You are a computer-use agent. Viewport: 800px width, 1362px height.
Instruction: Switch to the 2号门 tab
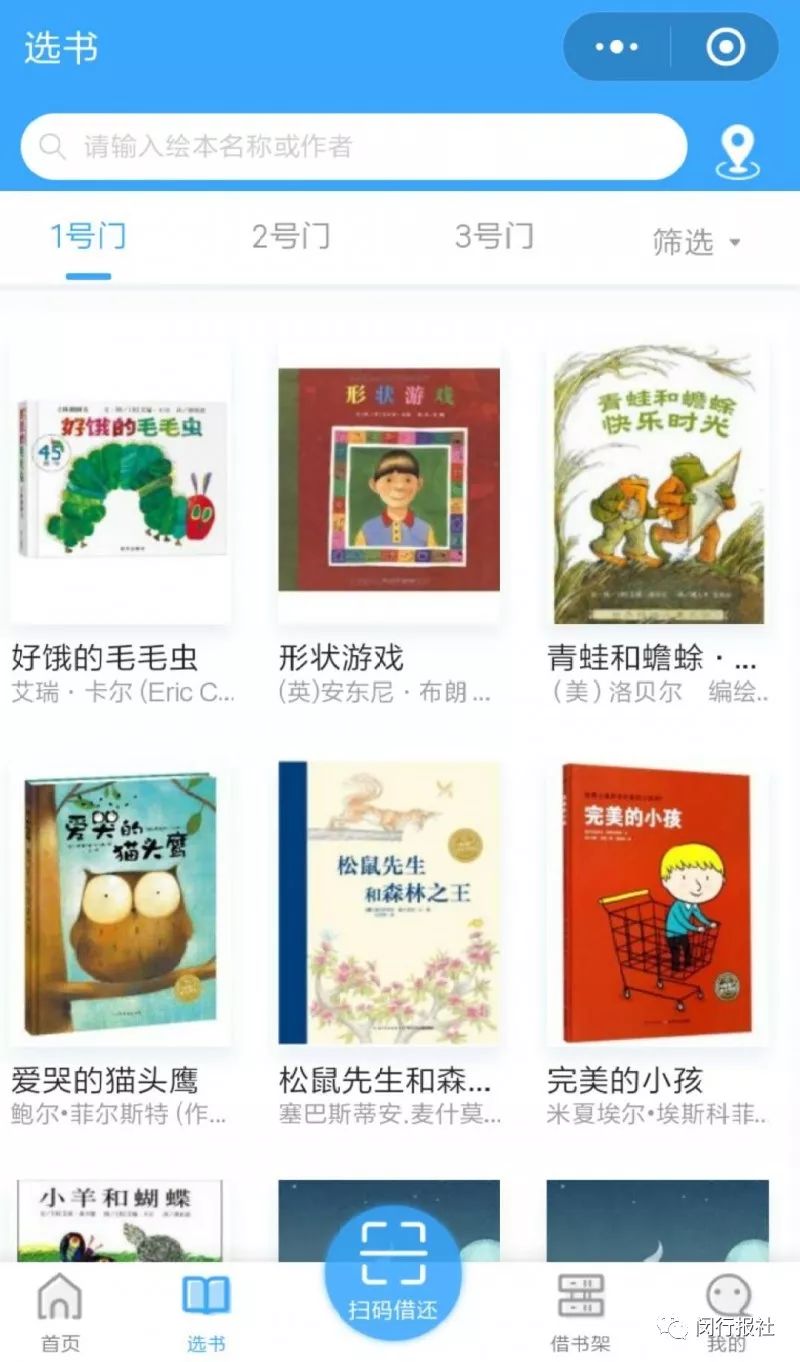coord(289,238)
